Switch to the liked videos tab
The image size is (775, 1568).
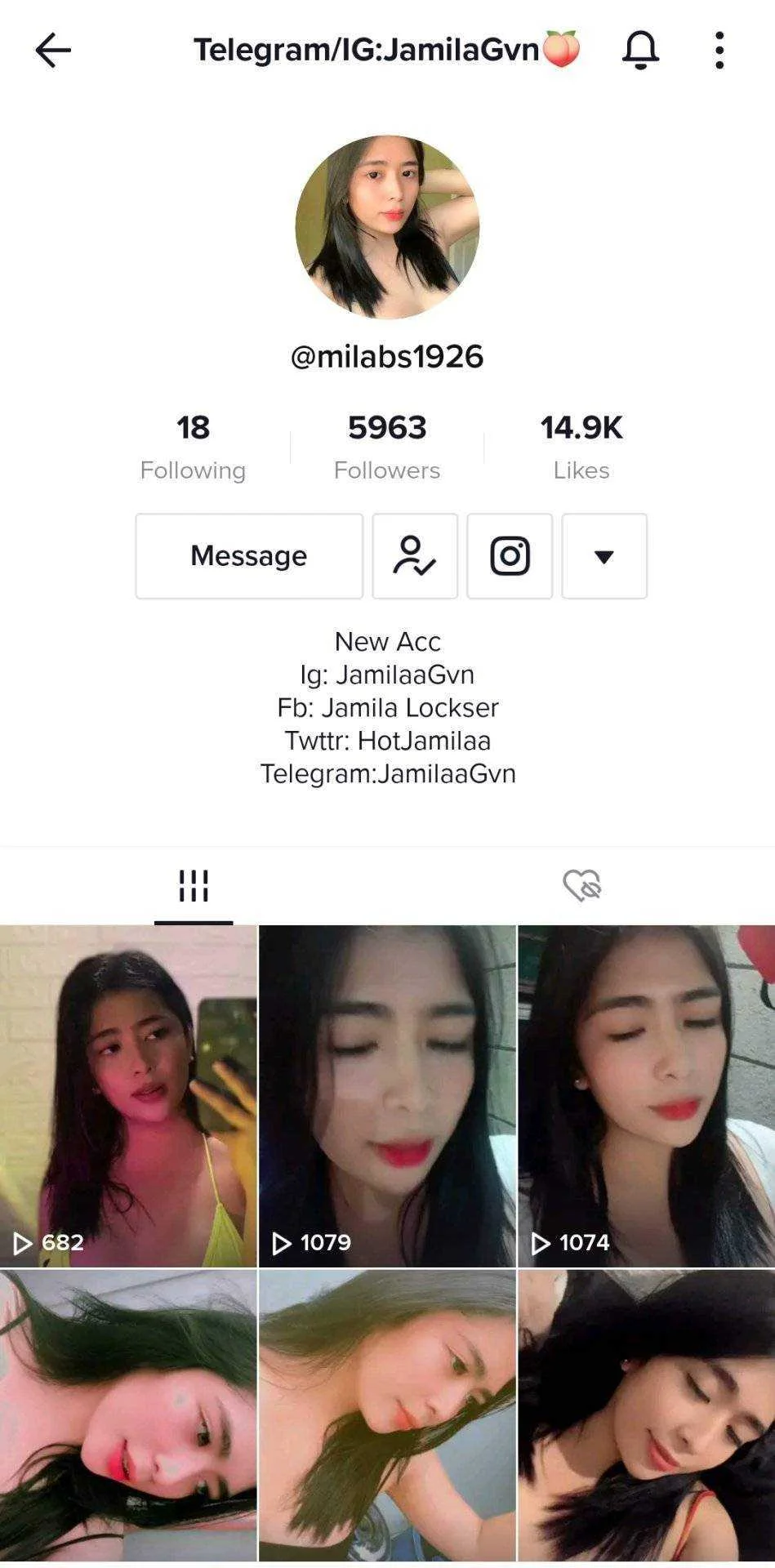point(581,885)
